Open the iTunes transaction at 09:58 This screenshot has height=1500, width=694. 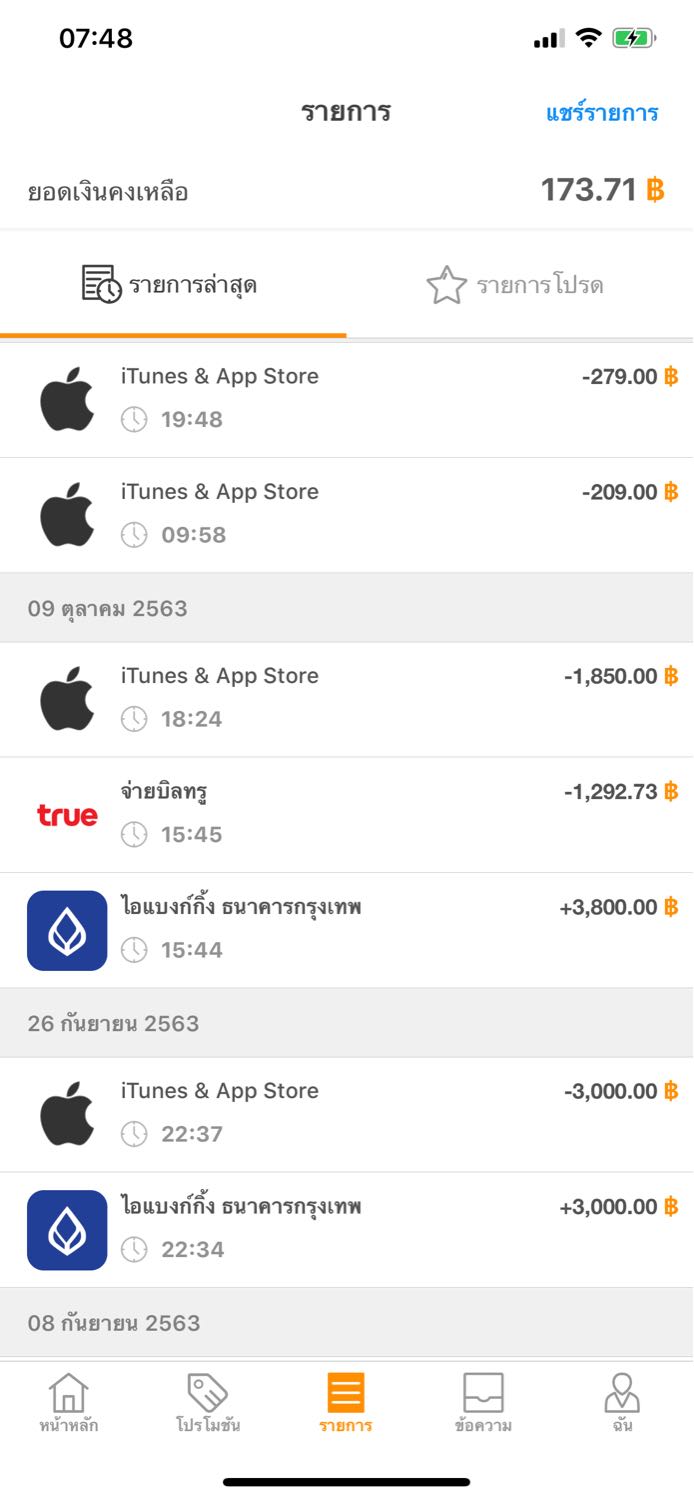pyautogui.click(x=347, y=515)
